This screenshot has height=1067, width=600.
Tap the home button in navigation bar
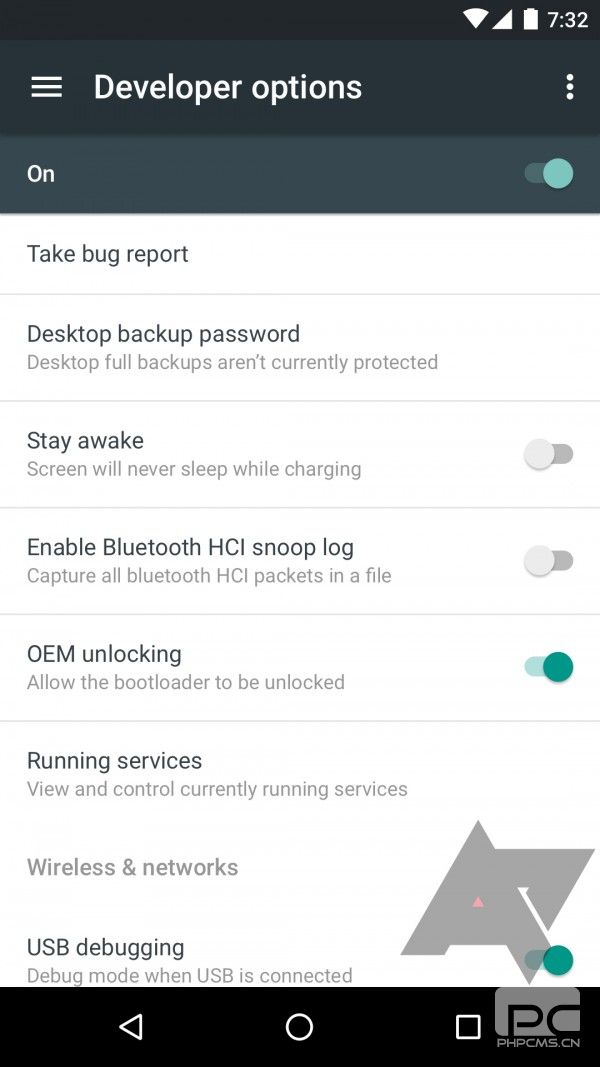pyautogui.click(x=299, y=1027)
